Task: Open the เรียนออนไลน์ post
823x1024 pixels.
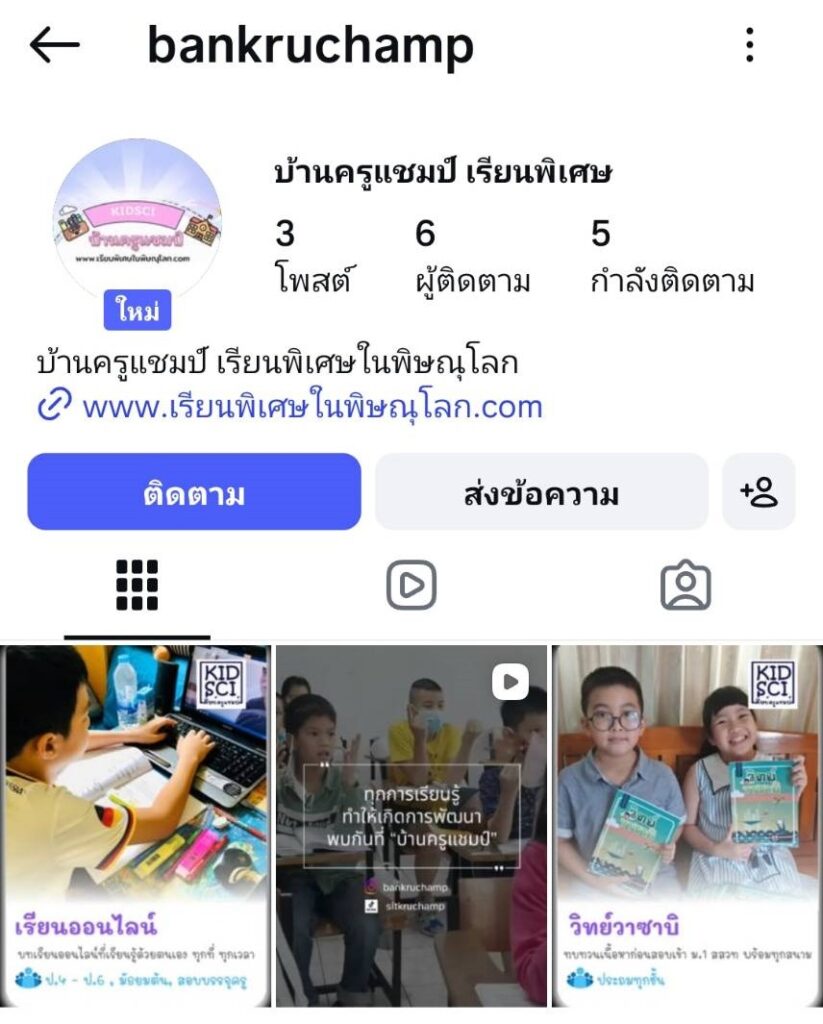Action: point(137,825)
